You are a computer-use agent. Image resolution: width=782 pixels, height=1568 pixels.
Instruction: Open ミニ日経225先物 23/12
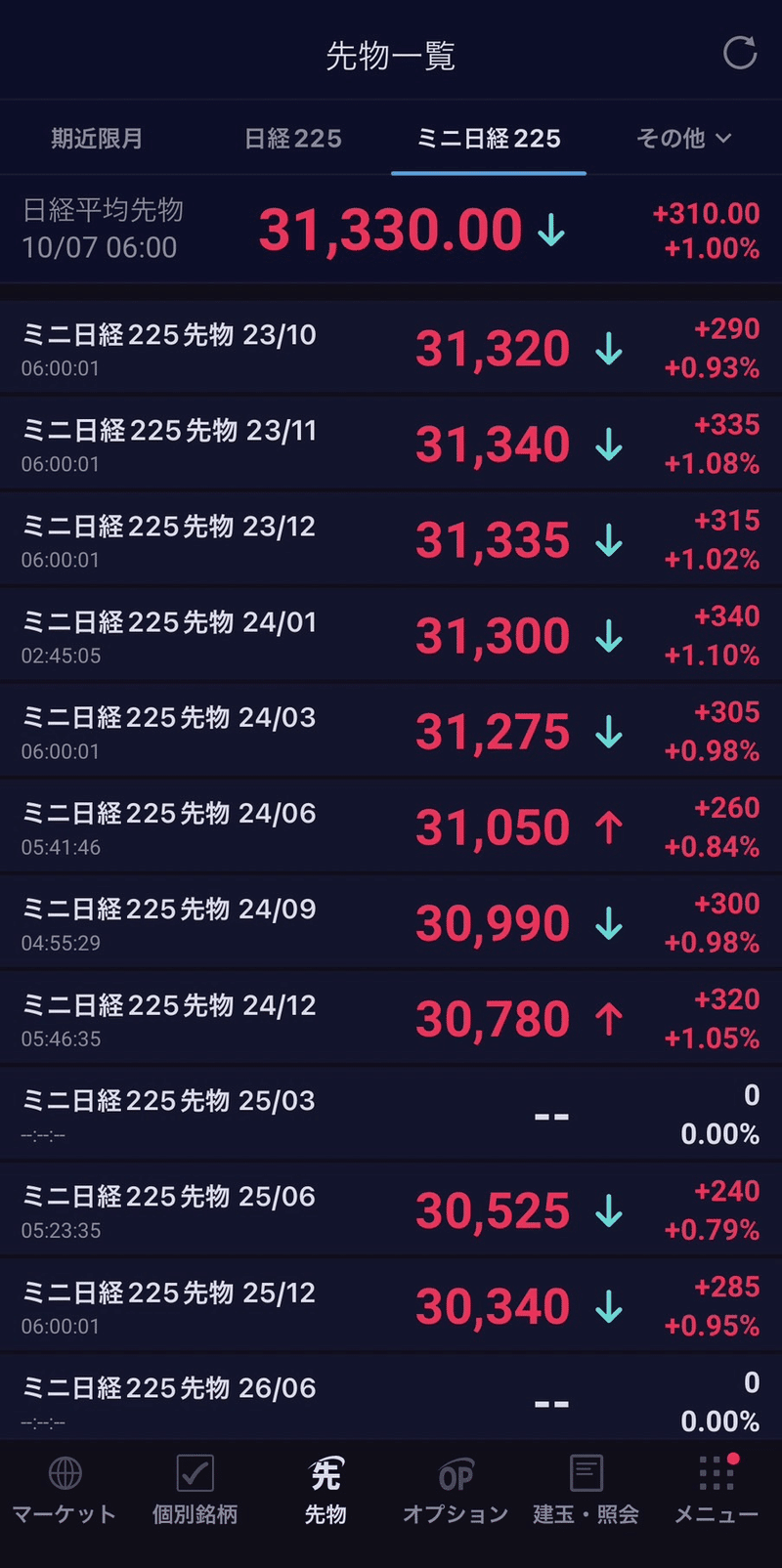391,539
